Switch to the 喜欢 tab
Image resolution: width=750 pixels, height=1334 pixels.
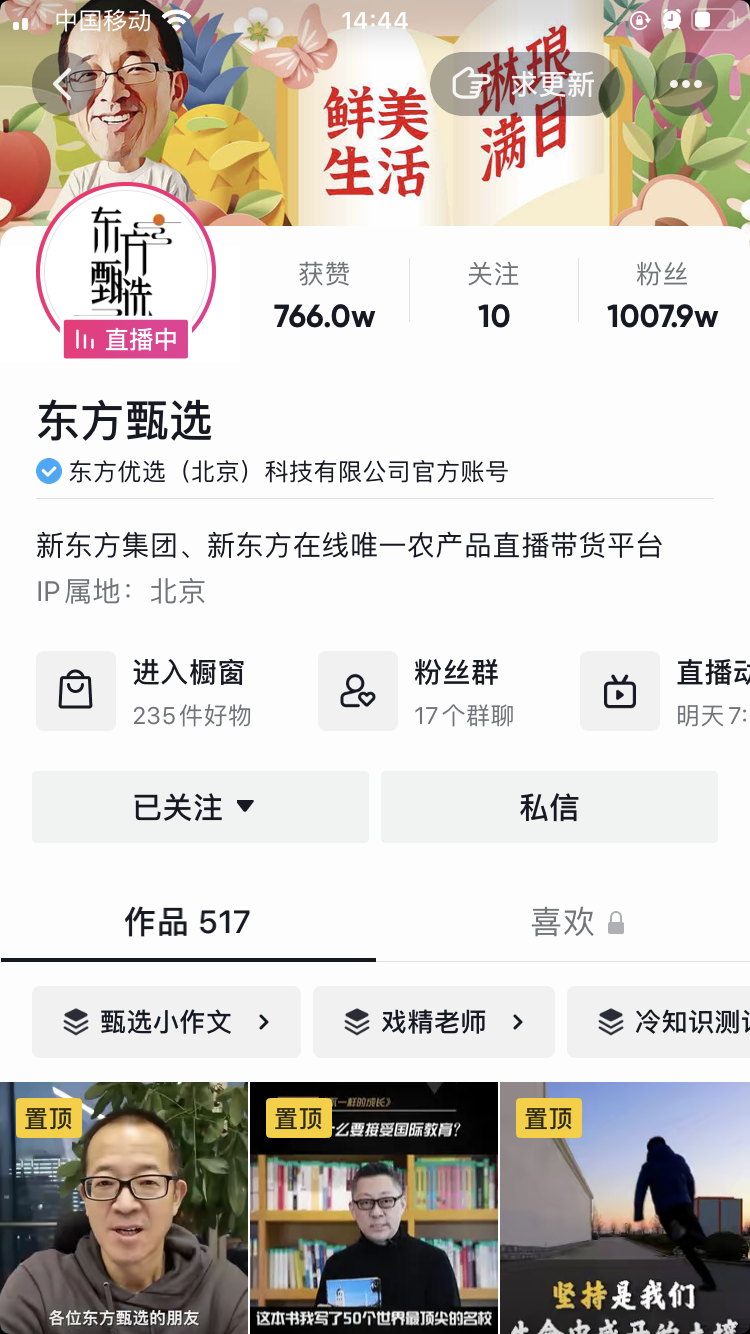577,922
